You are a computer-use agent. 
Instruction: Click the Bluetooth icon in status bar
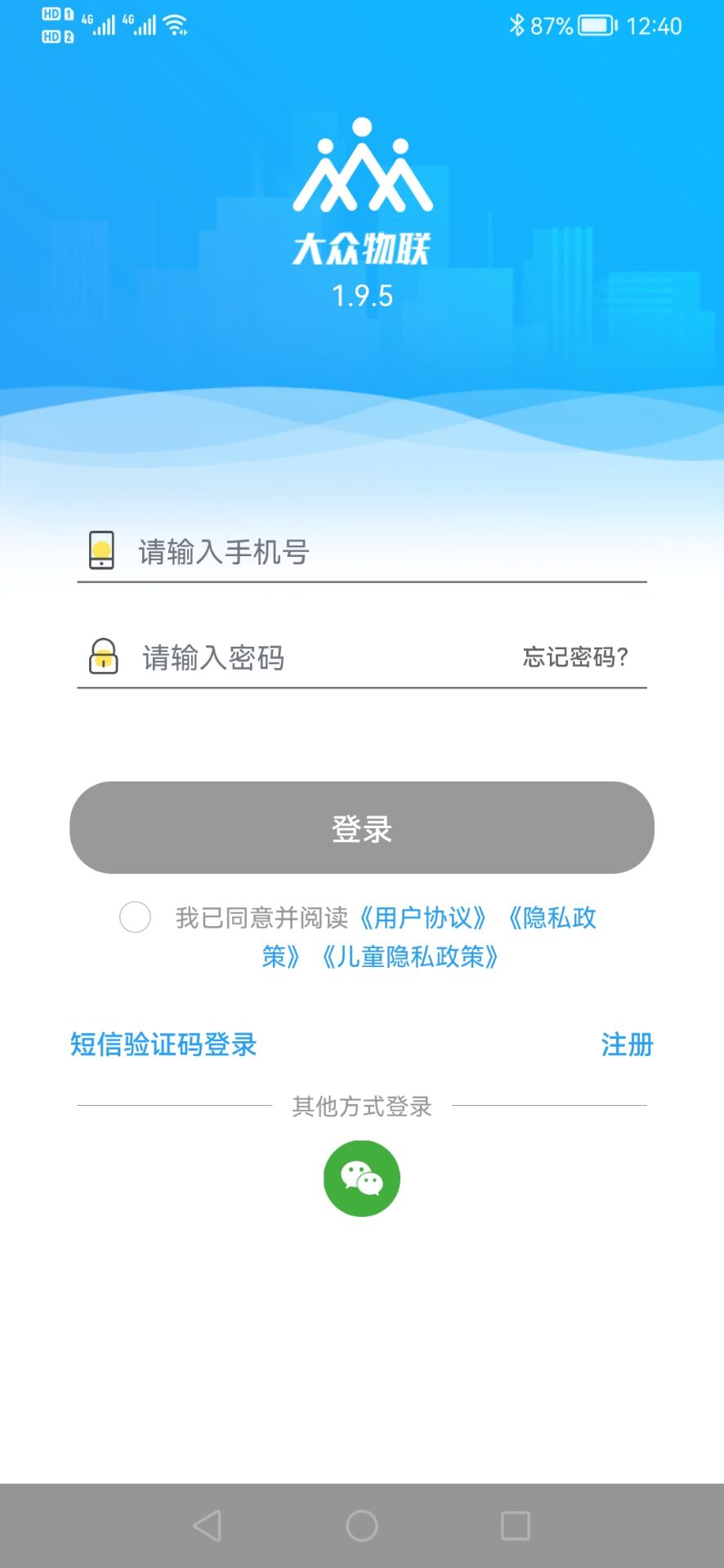click(518, 25)
